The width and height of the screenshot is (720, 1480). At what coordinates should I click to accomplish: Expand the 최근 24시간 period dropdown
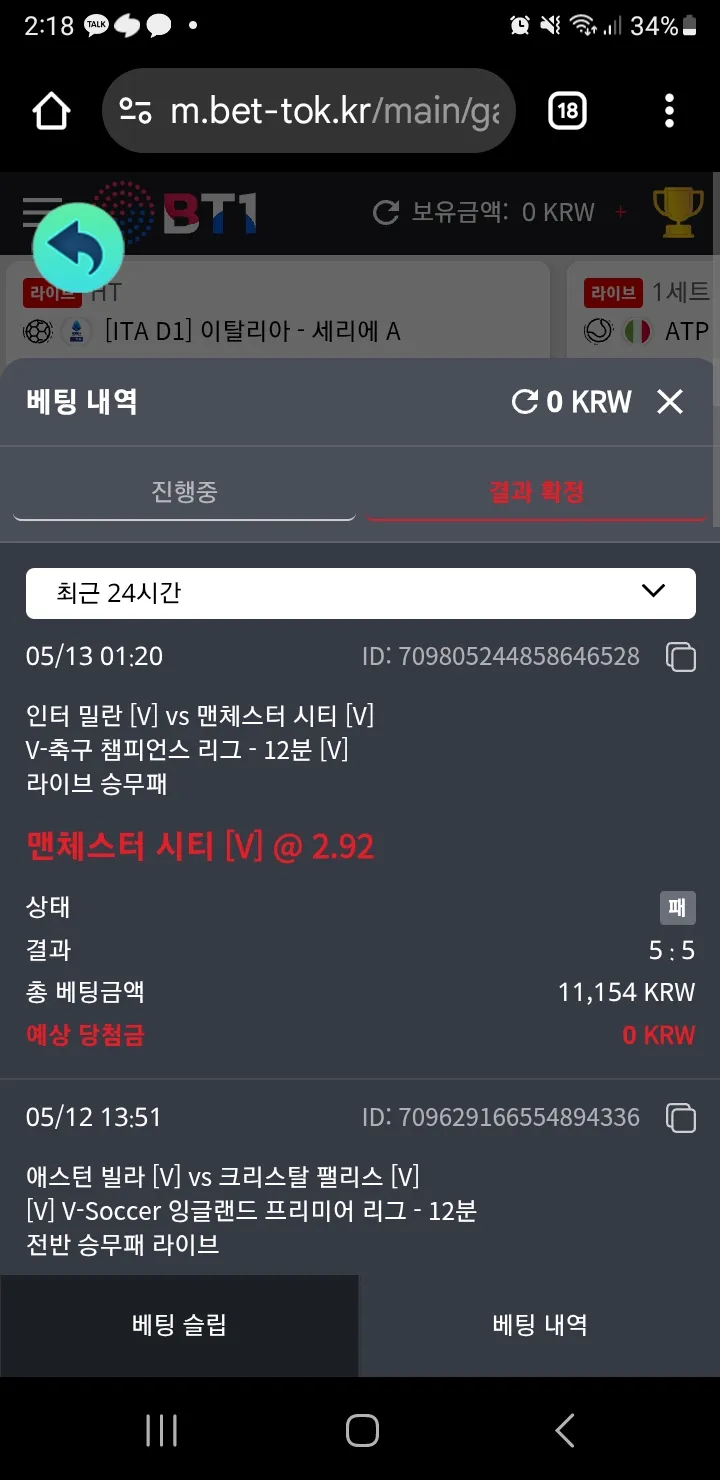click(x=360, y=593)
